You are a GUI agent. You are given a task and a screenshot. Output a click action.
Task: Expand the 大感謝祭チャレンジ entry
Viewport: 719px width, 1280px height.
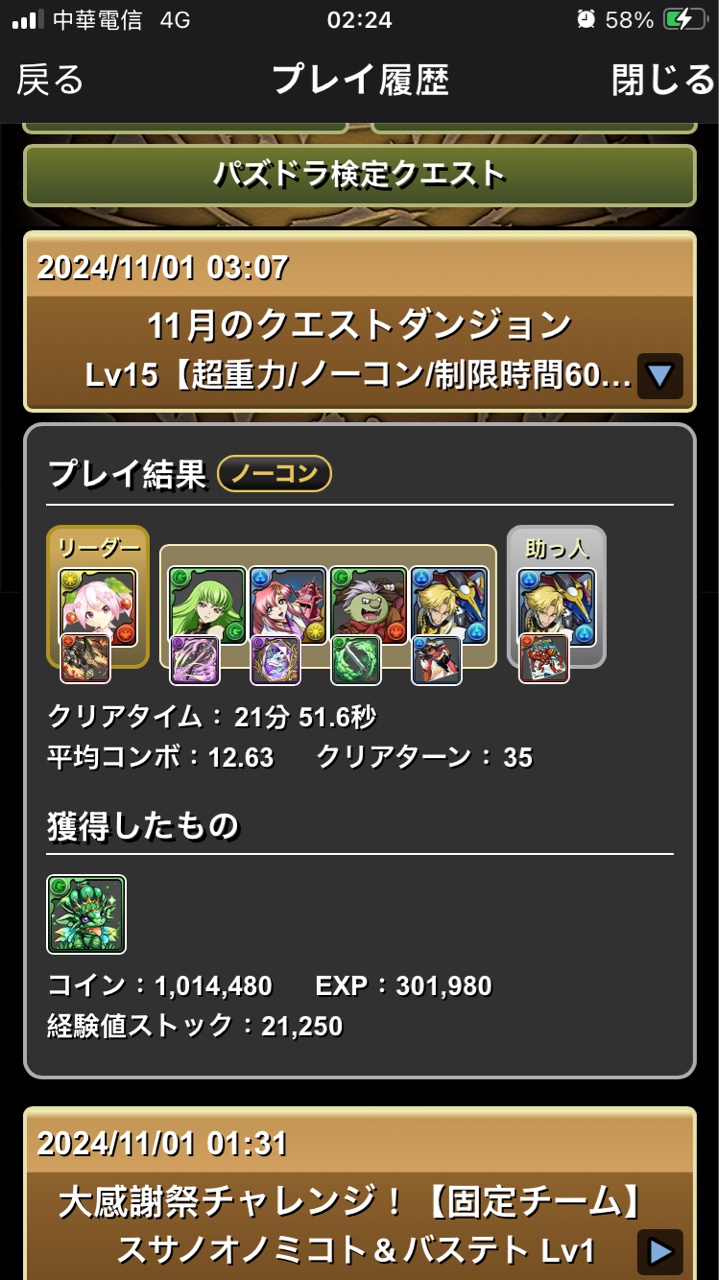click(x=660, y=1251)
